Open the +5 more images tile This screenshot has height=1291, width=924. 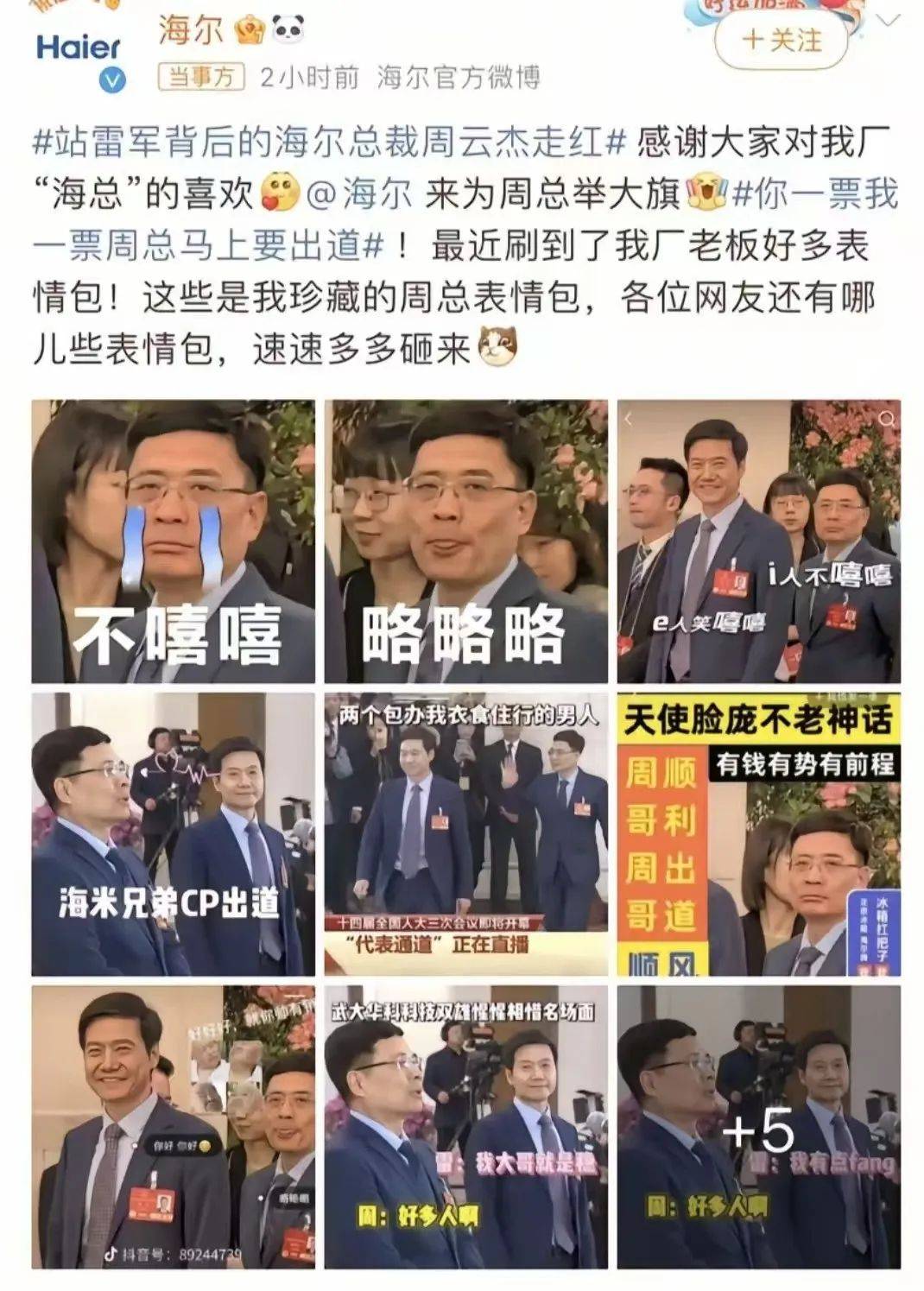pos(758,1127)
